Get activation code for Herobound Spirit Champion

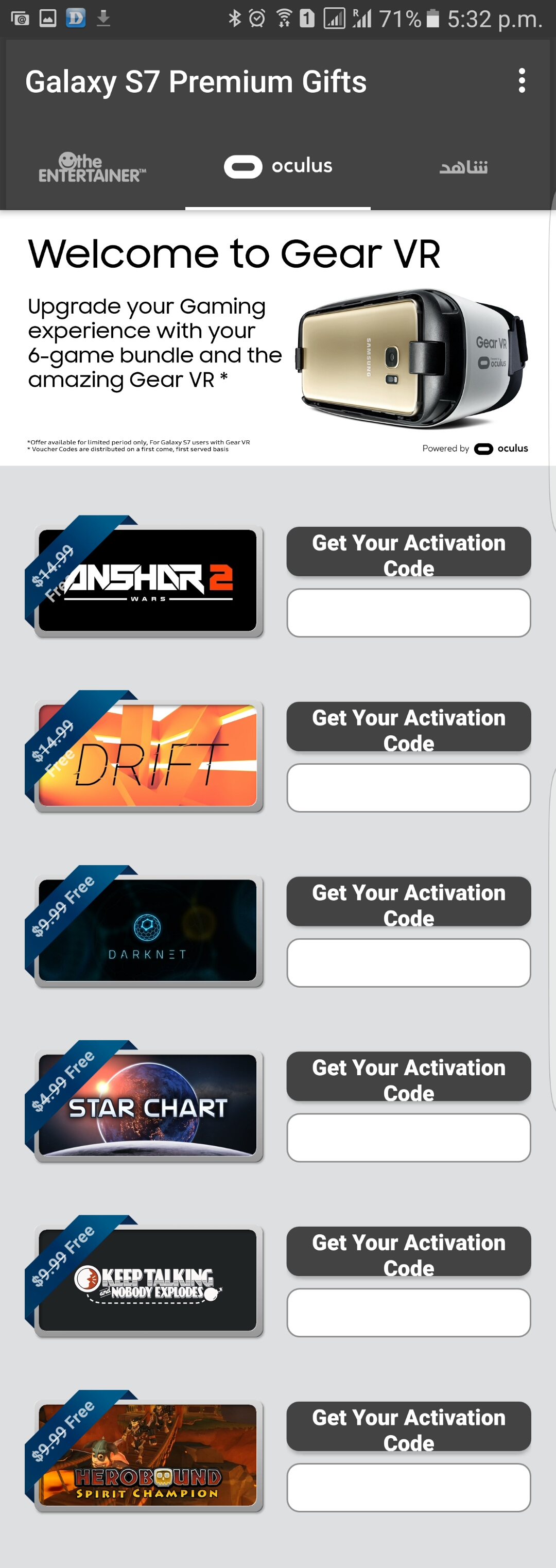pyautogui.click(x=408, y=1426)
